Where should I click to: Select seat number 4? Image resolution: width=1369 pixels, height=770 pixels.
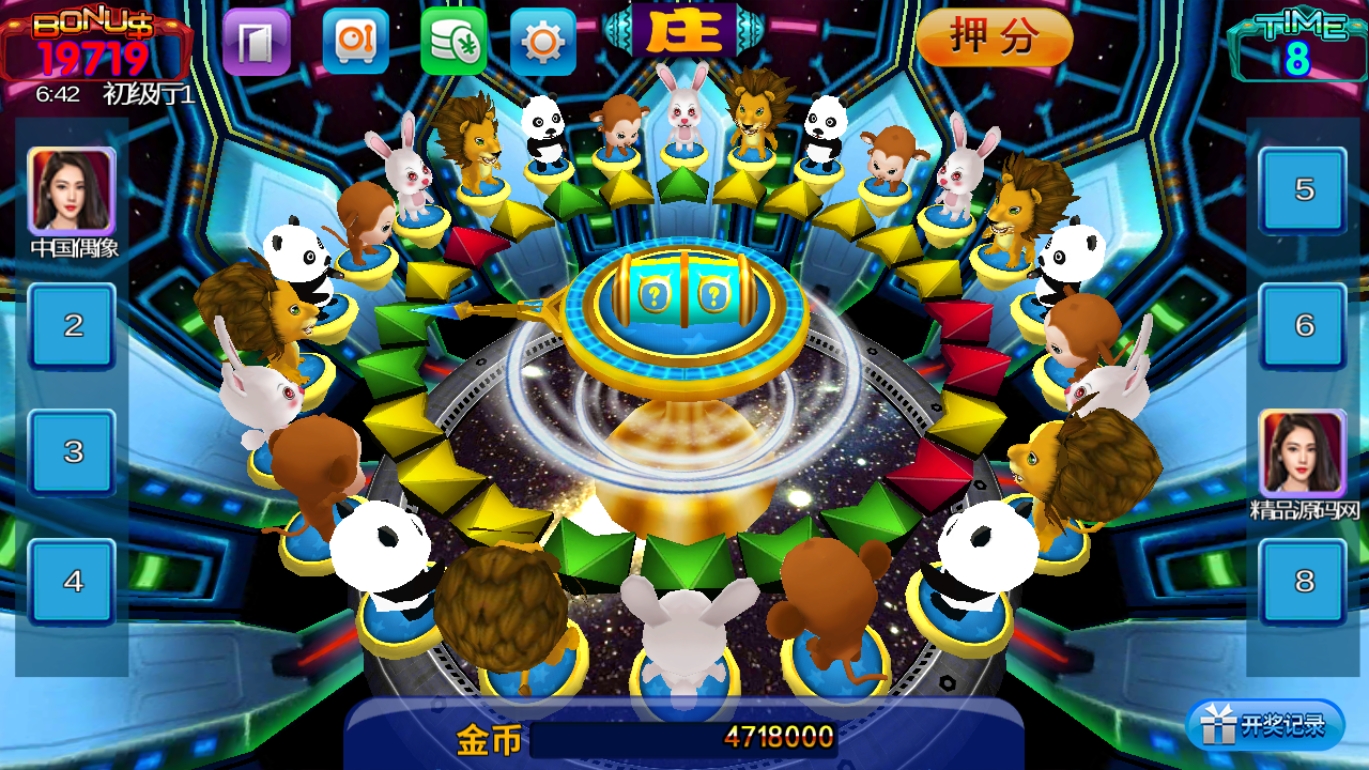click(73, 581)
